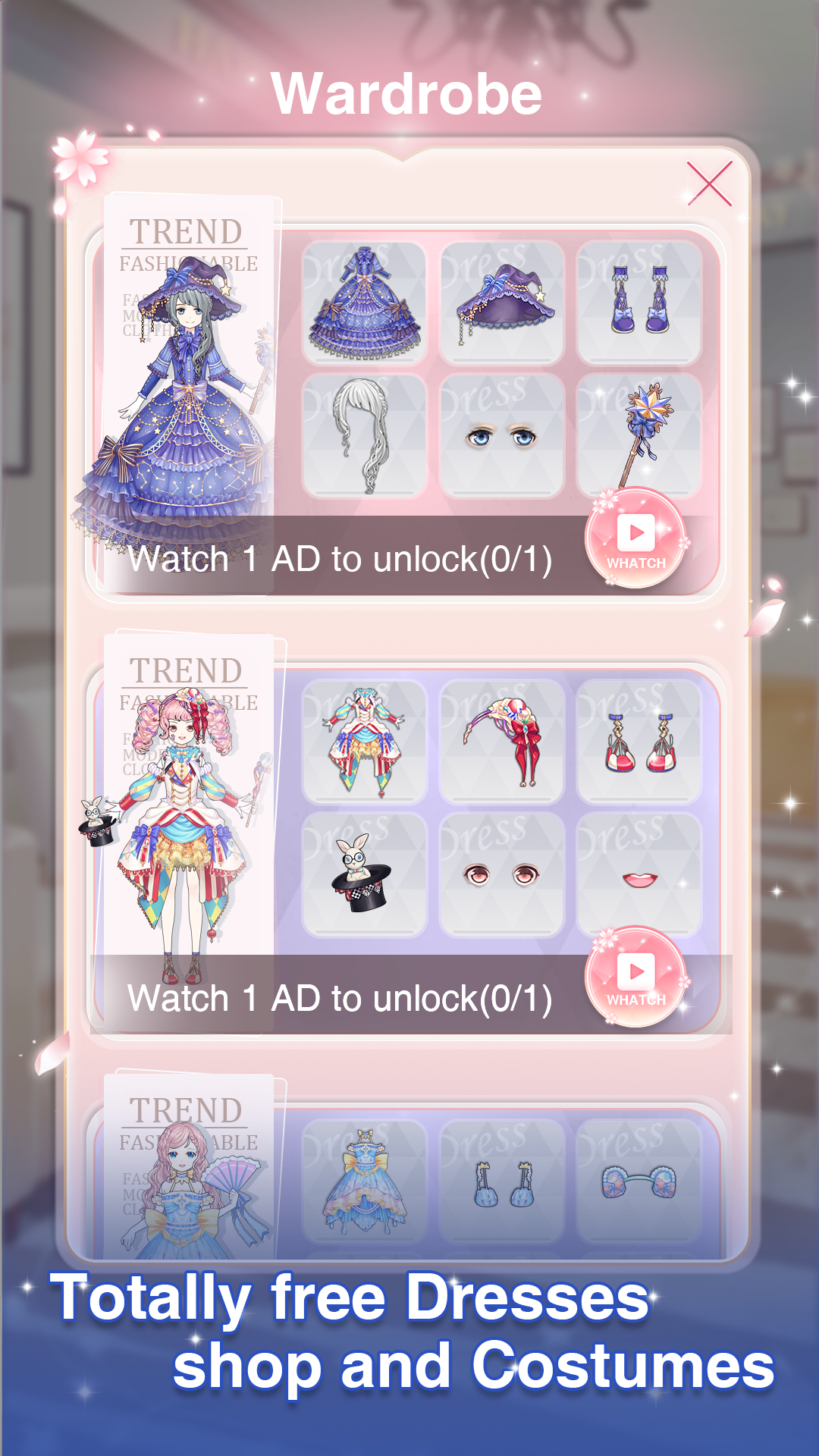The image size is (819, 1456).
Task: Pick the red and white earrings item
Action: [x=641, y=743]
